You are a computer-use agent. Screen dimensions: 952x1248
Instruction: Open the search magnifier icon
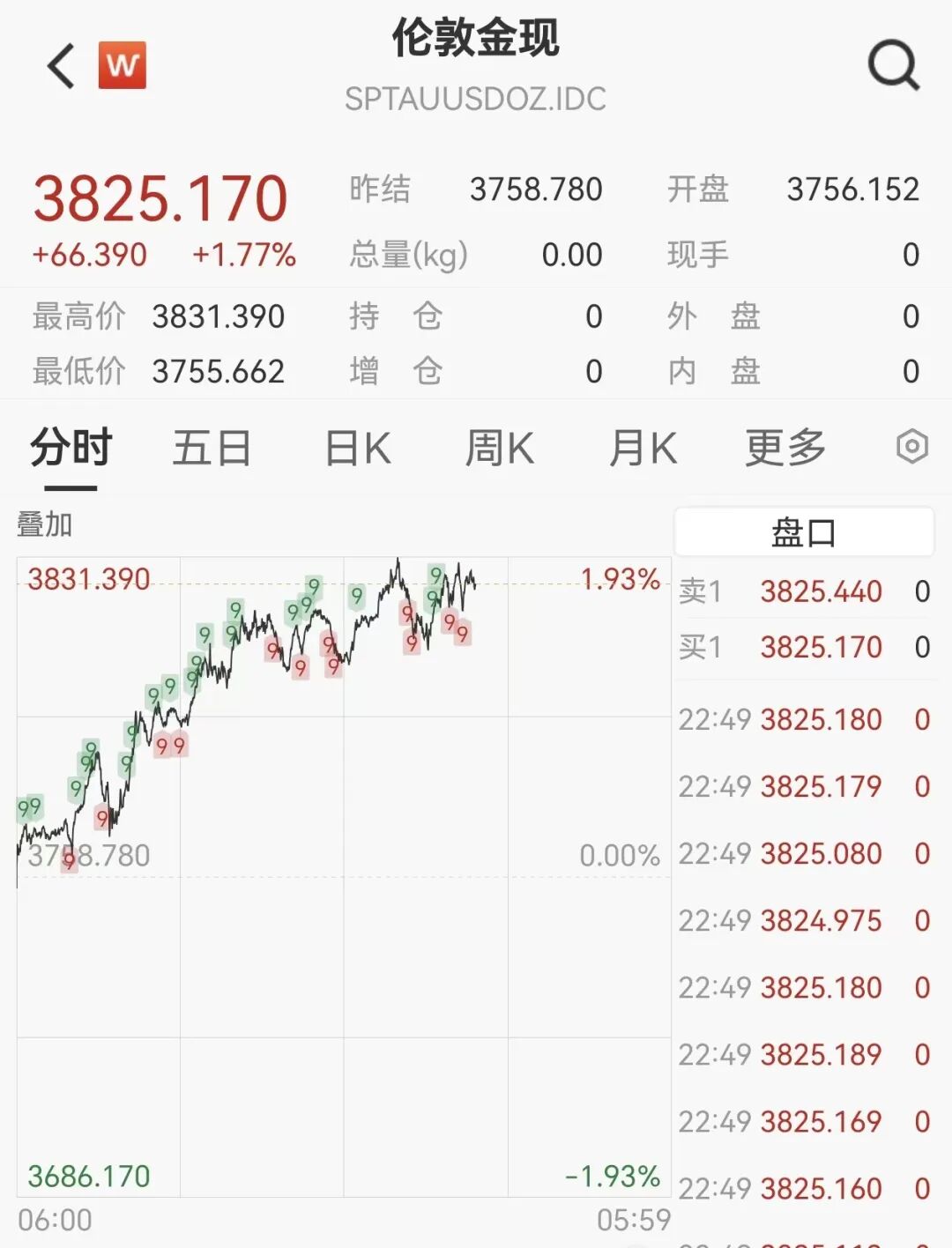pos(893,66)
